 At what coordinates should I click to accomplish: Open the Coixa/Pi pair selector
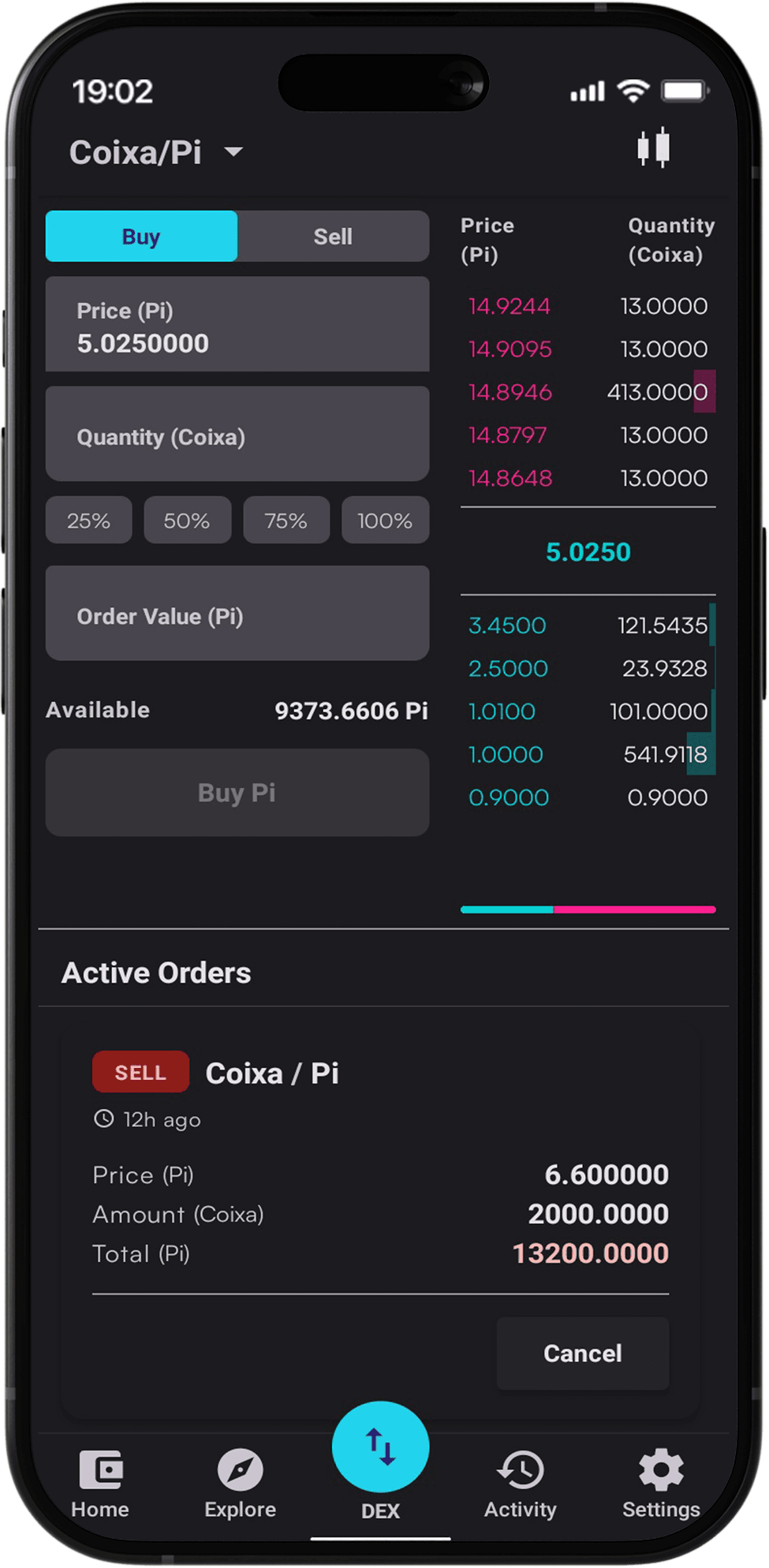[134, 151]
